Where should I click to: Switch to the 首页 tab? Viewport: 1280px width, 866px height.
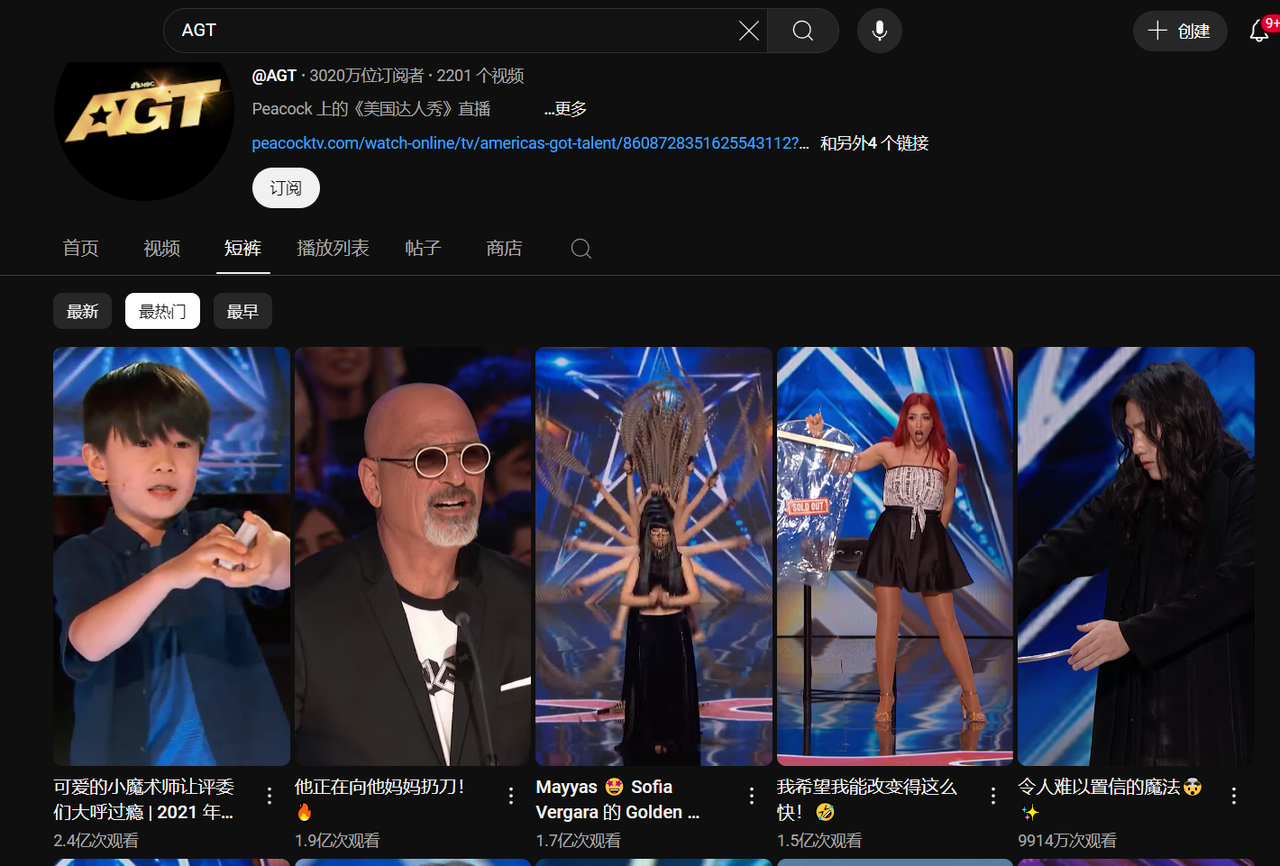(81, 248)
